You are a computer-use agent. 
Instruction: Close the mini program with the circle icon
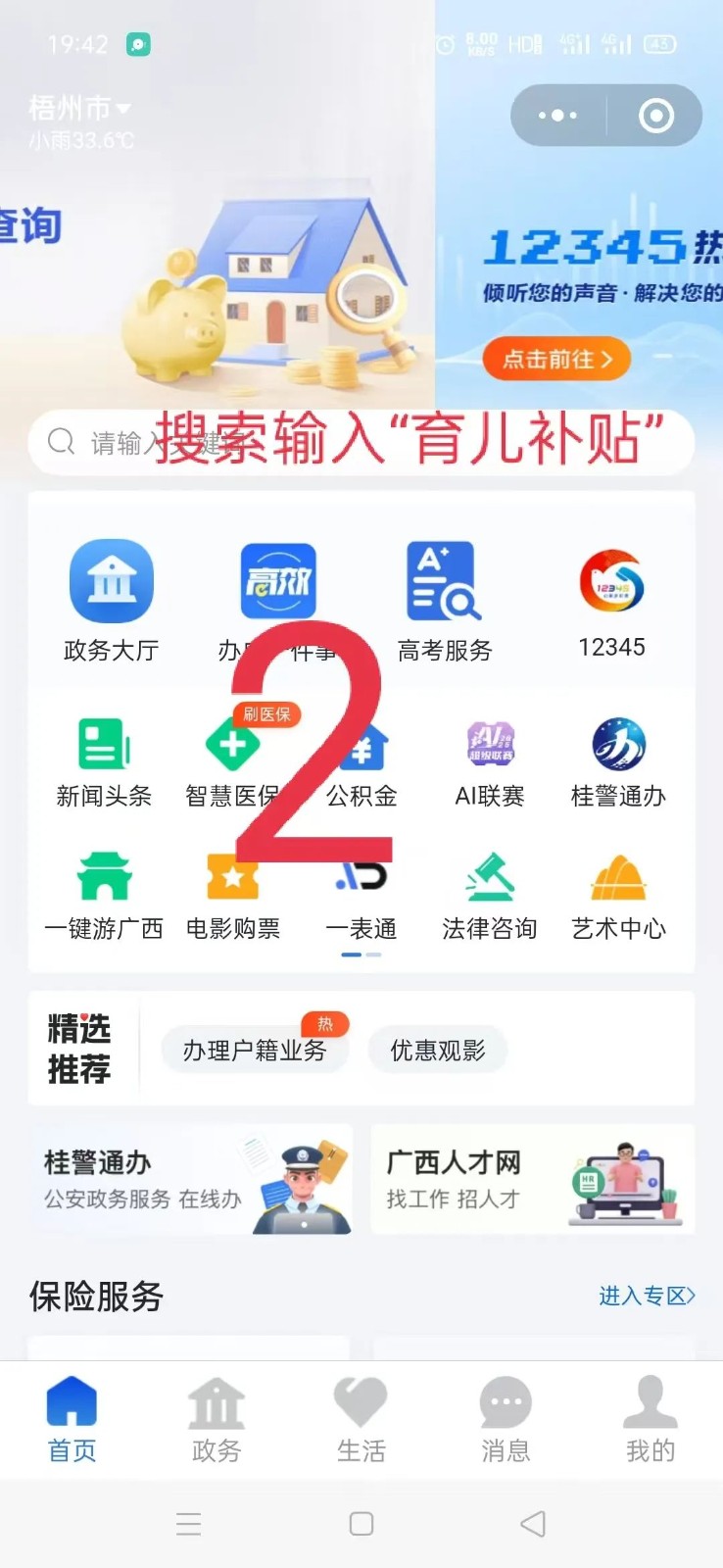point(655,116)
